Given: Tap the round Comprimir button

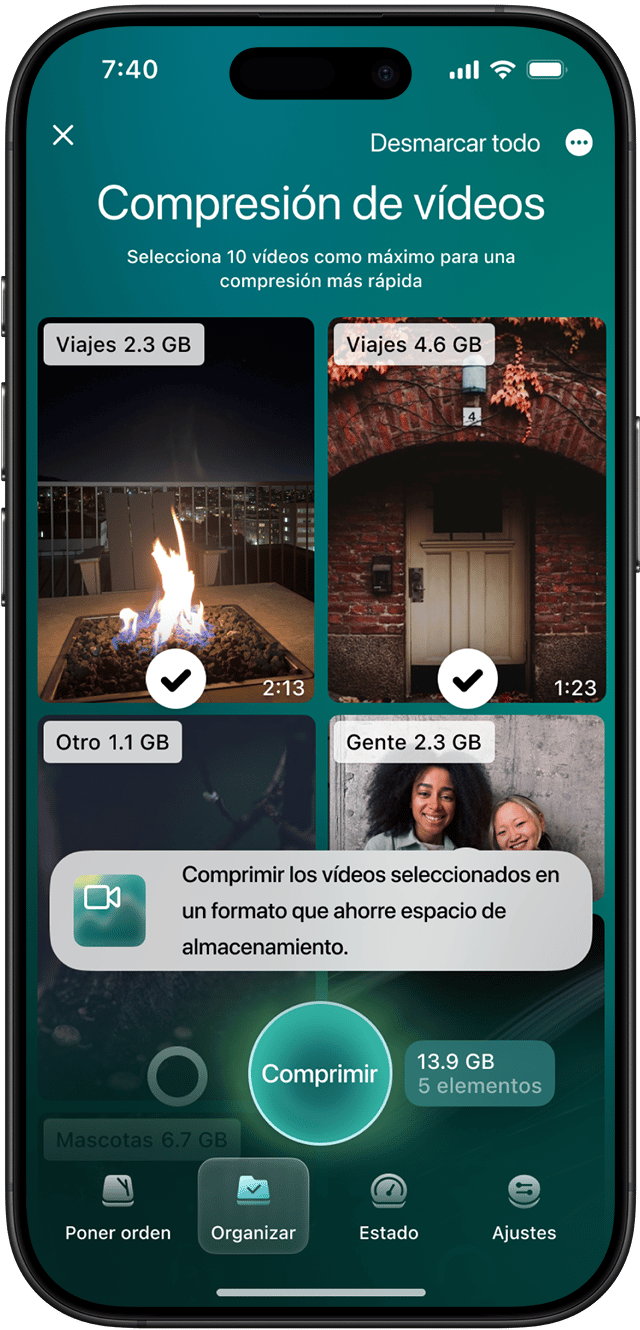Looking at the screenshot, I should (319, 1073).
